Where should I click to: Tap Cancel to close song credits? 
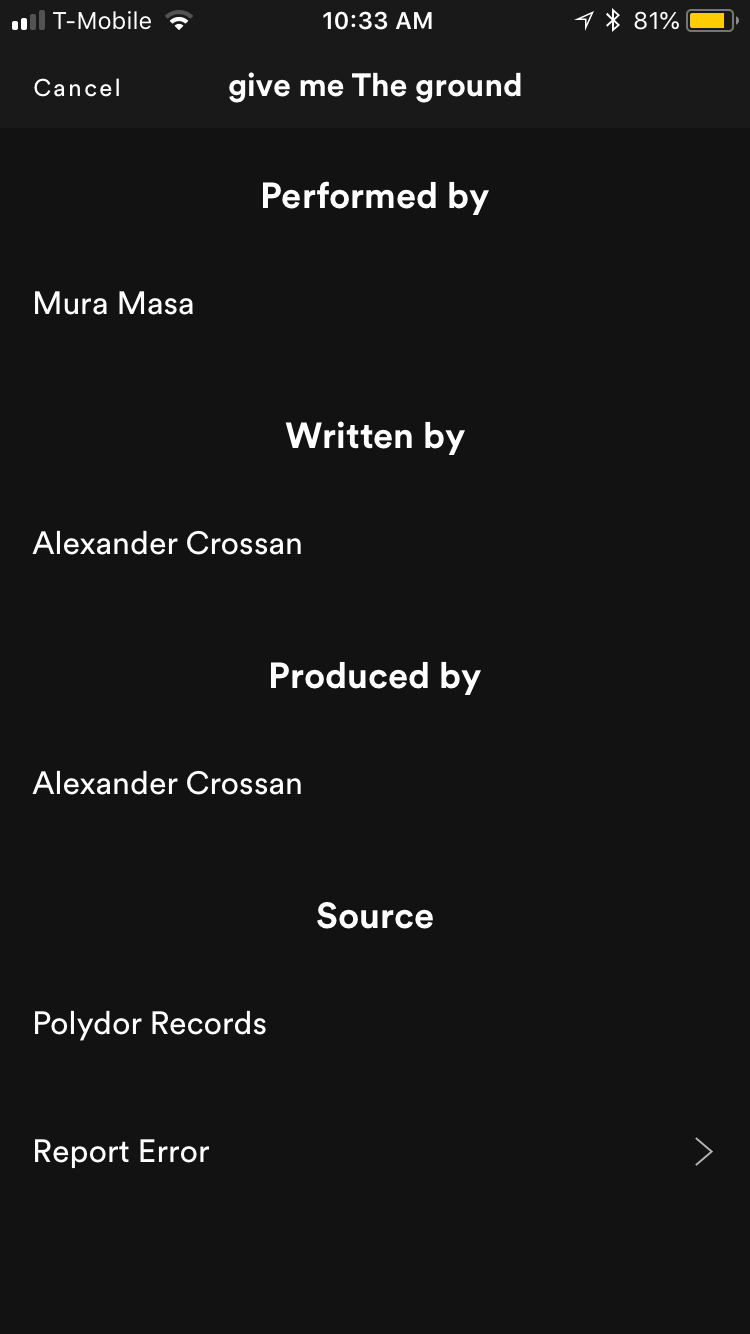[x=77, y=88]
